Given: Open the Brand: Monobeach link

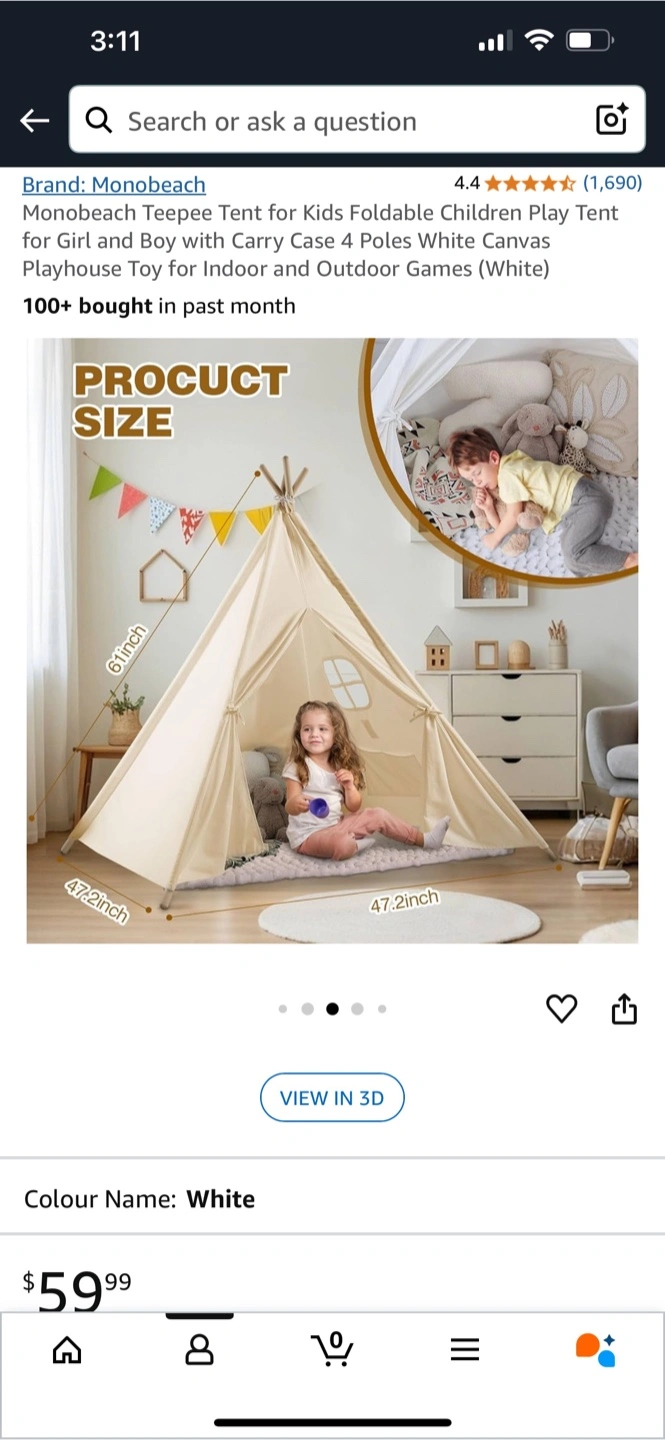Looking at the screenshot, I should coord(114,185).
